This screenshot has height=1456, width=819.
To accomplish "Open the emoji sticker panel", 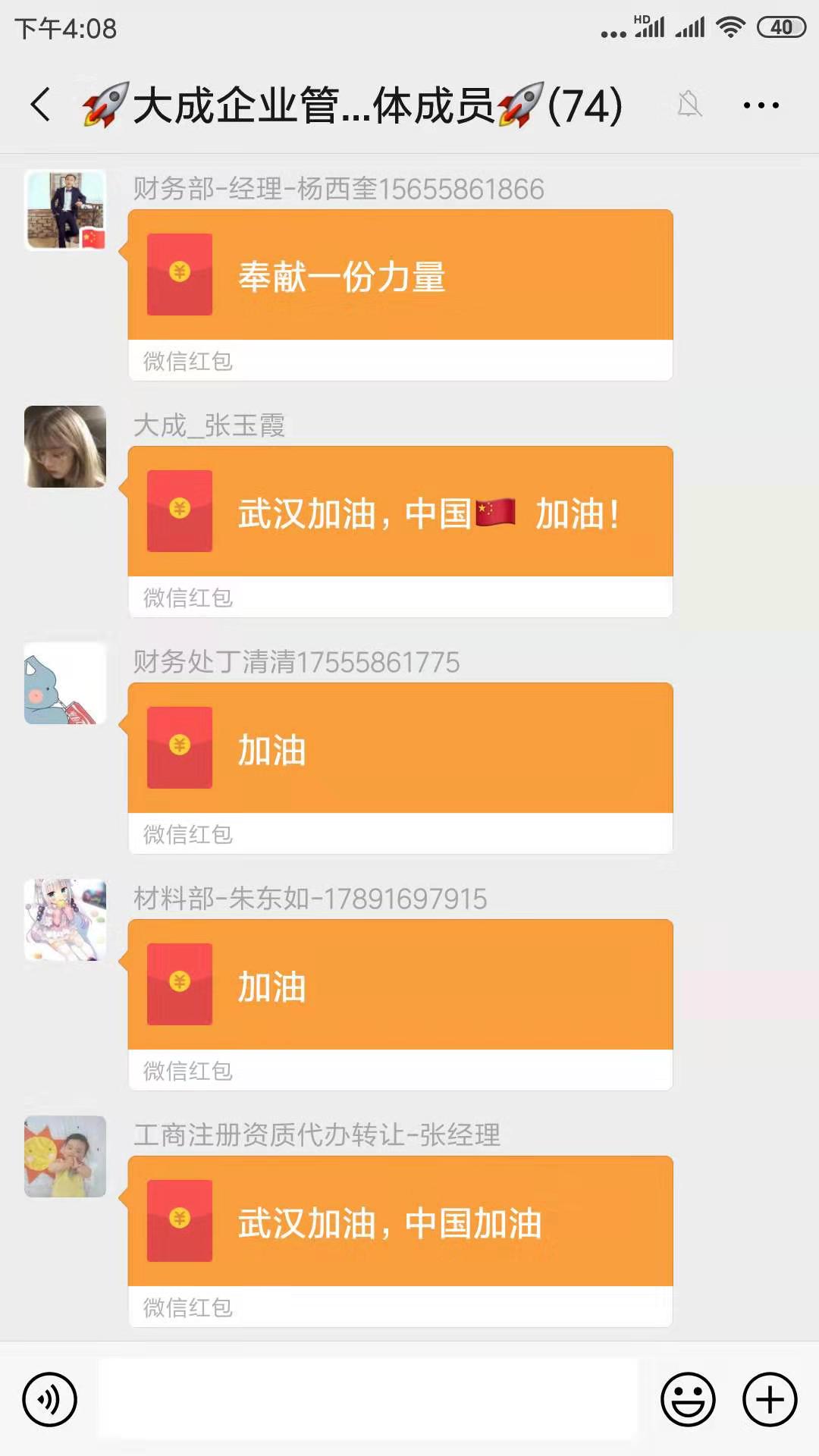I will (x=688, y=1399).
